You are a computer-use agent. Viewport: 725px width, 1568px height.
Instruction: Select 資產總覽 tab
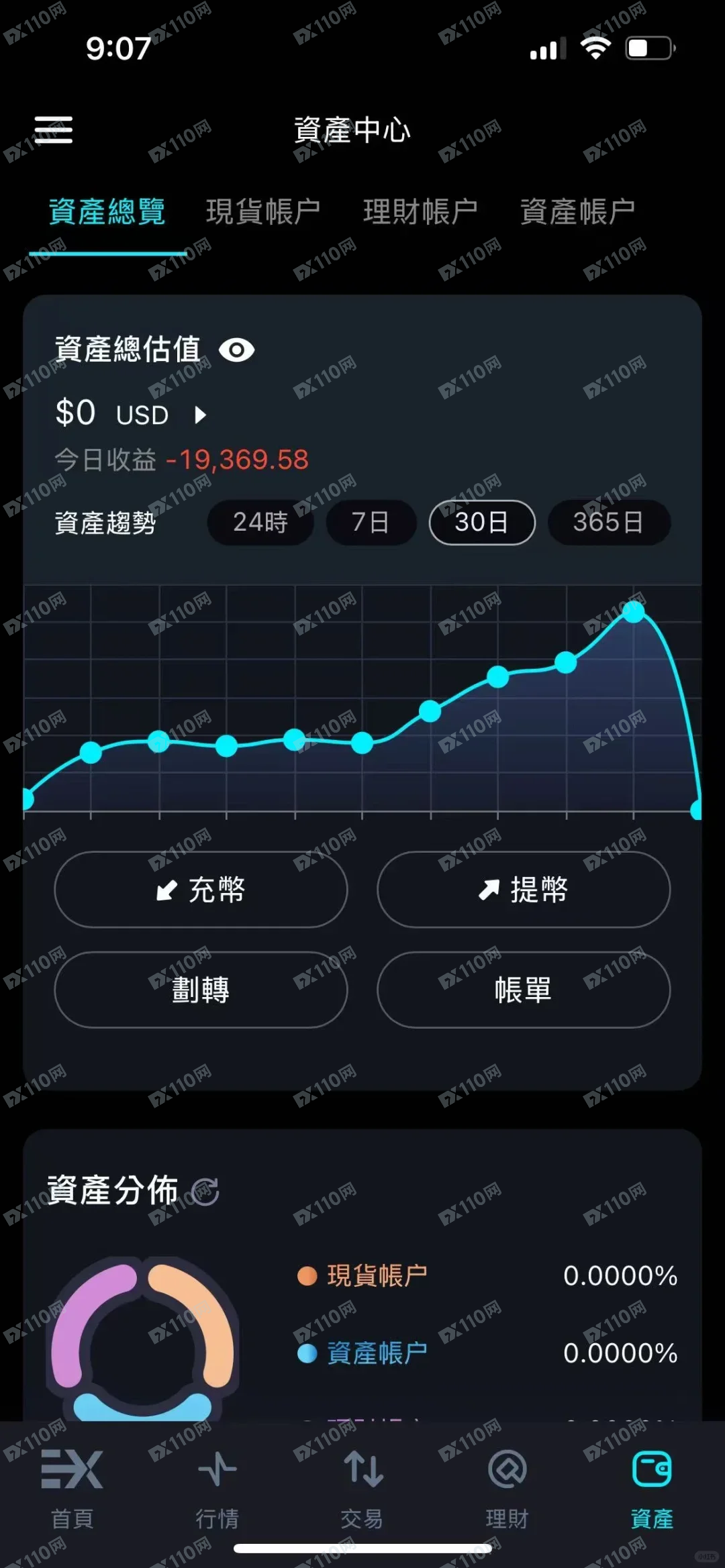pyautogui.click(x=107, y=212)
